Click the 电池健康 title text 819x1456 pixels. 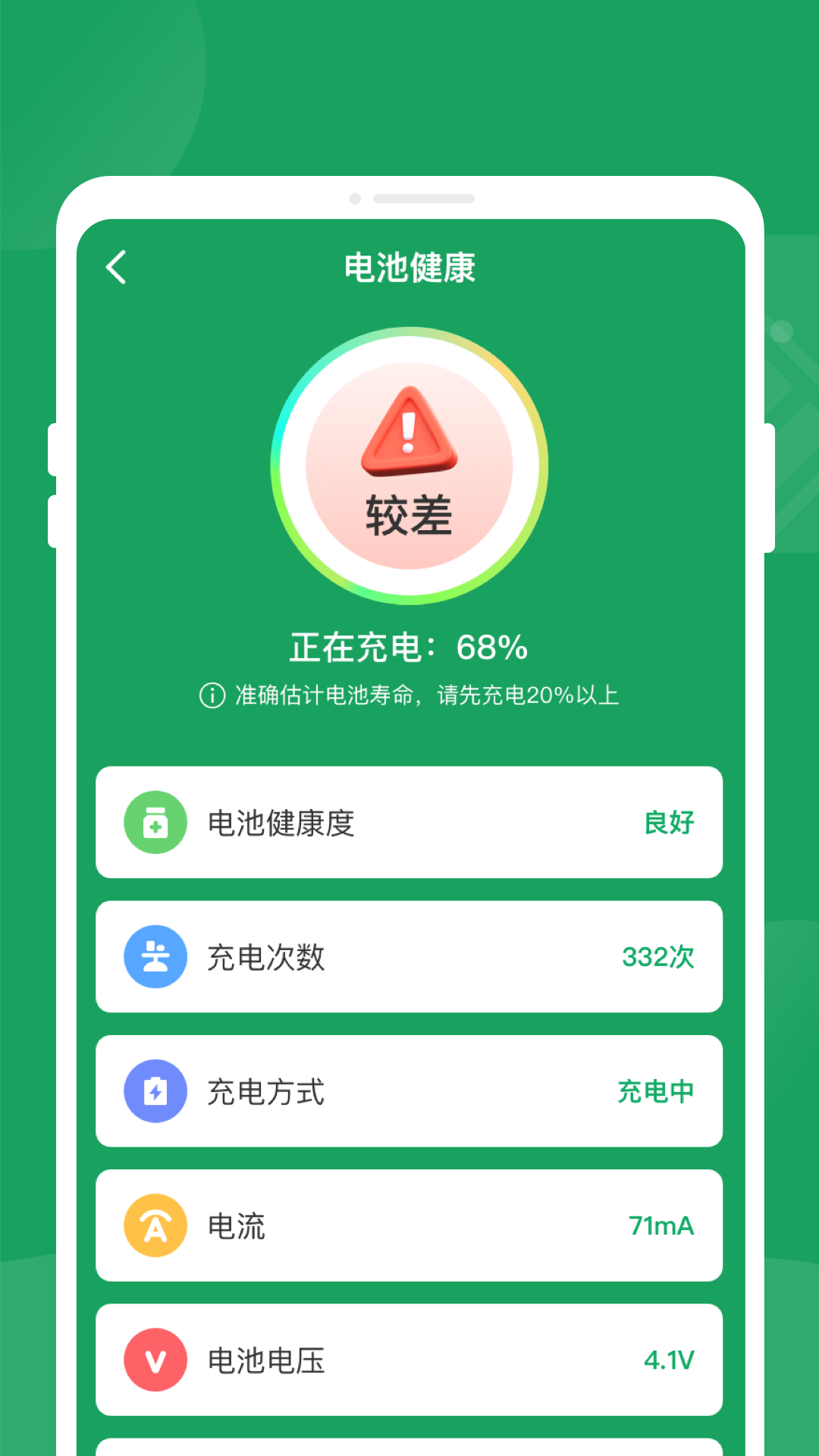409,268
